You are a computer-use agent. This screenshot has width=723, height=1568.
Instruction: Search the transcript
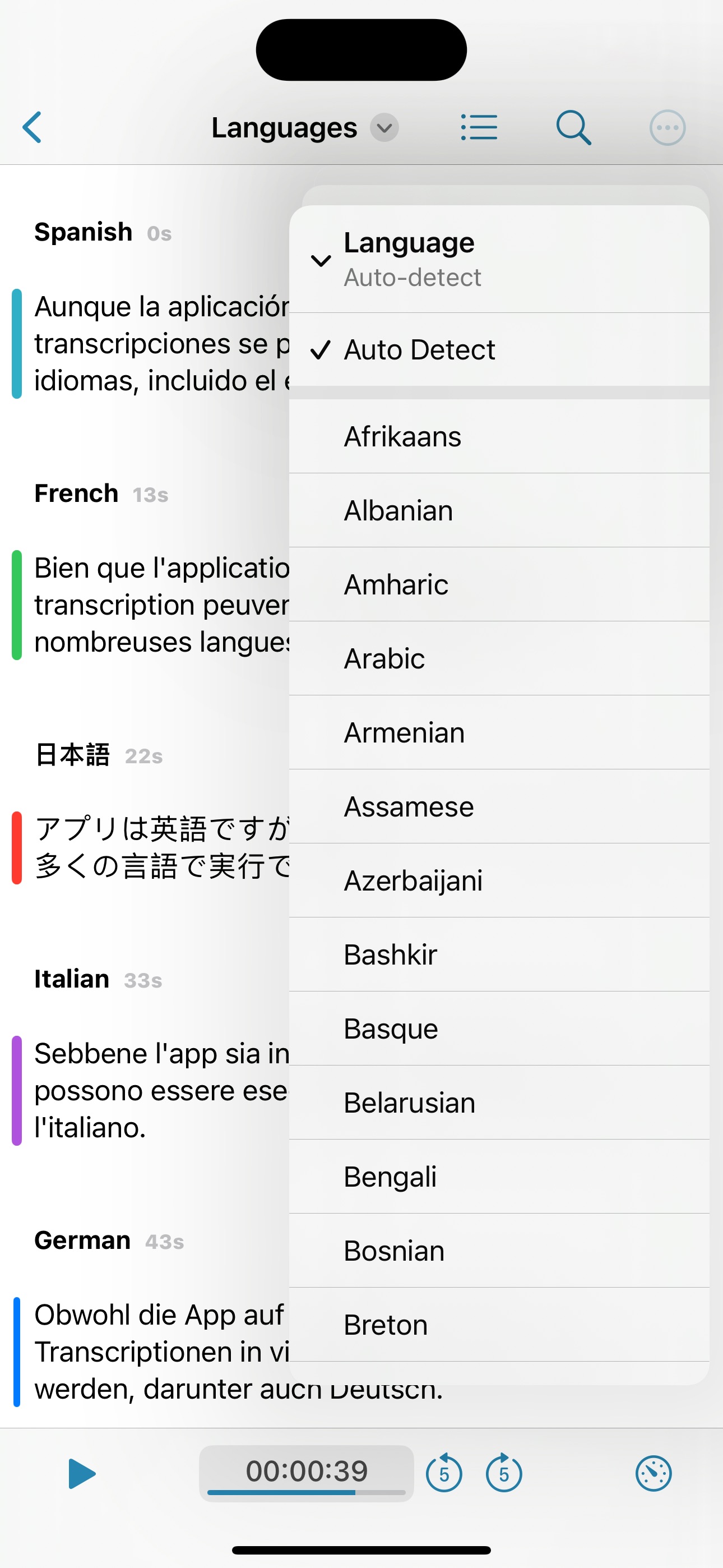pyautogui.click(x=573, y=127)
